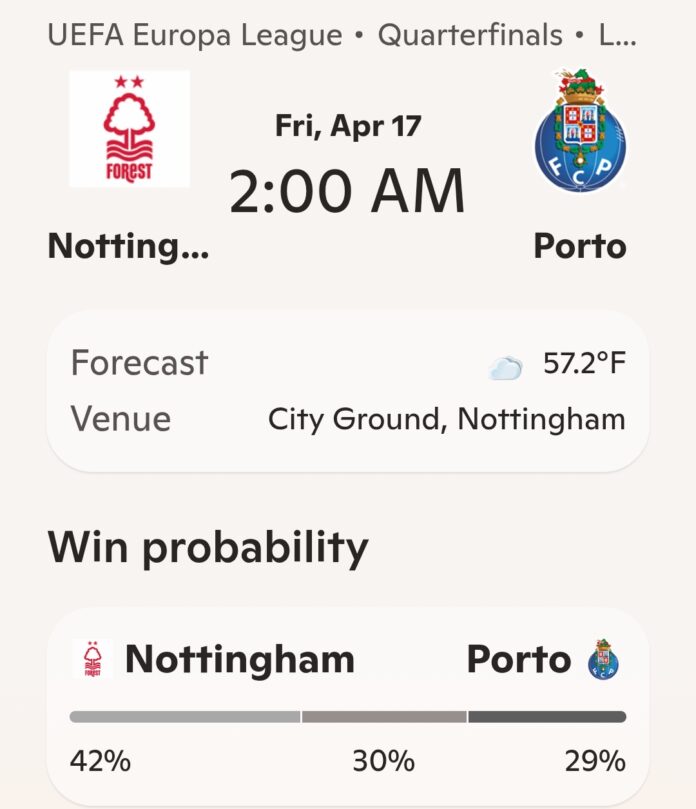Open Nottingham Forest team page from match header
Viewport: 696px width, 809px height.
pyautogui.click(x=129, y=129)
